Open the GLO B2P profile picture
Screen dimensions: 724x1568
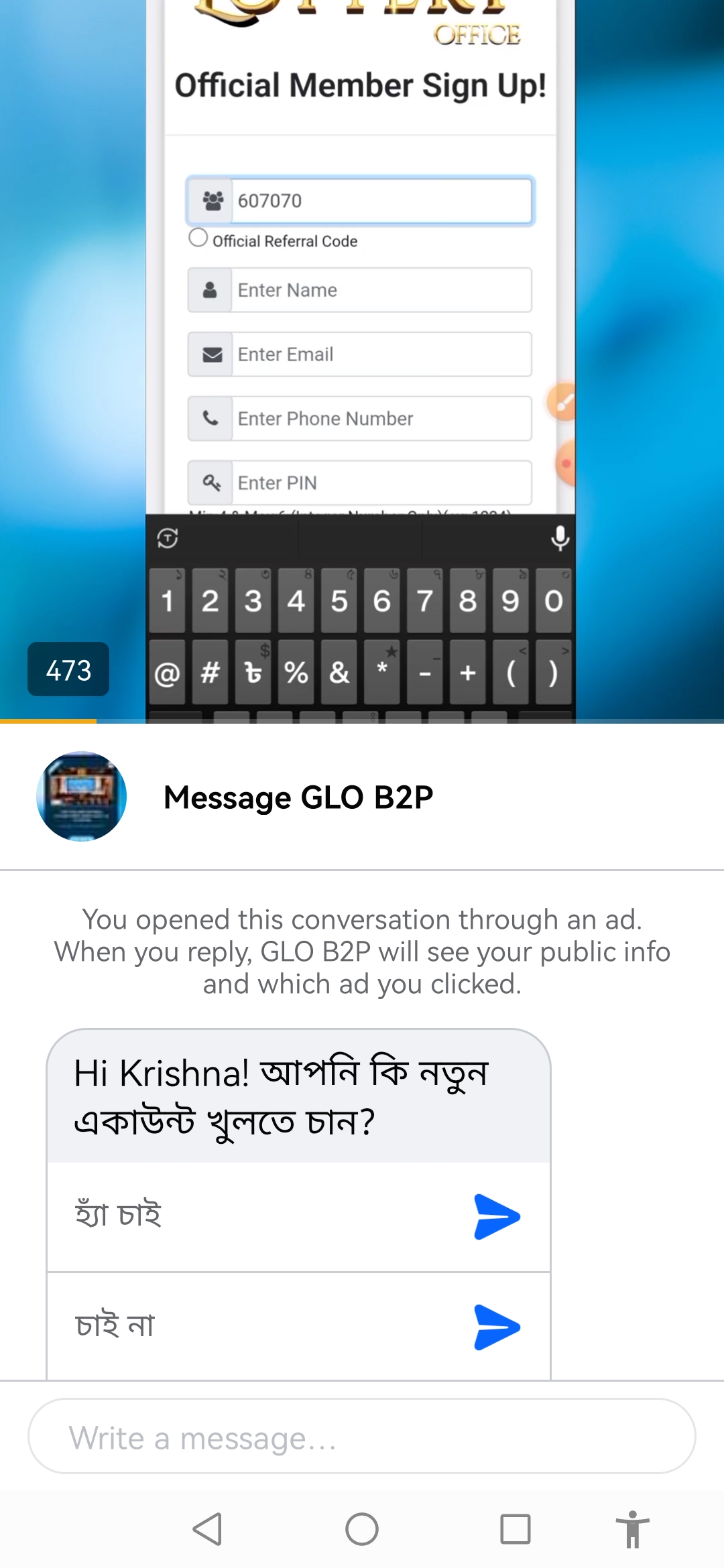pos(82,797)
